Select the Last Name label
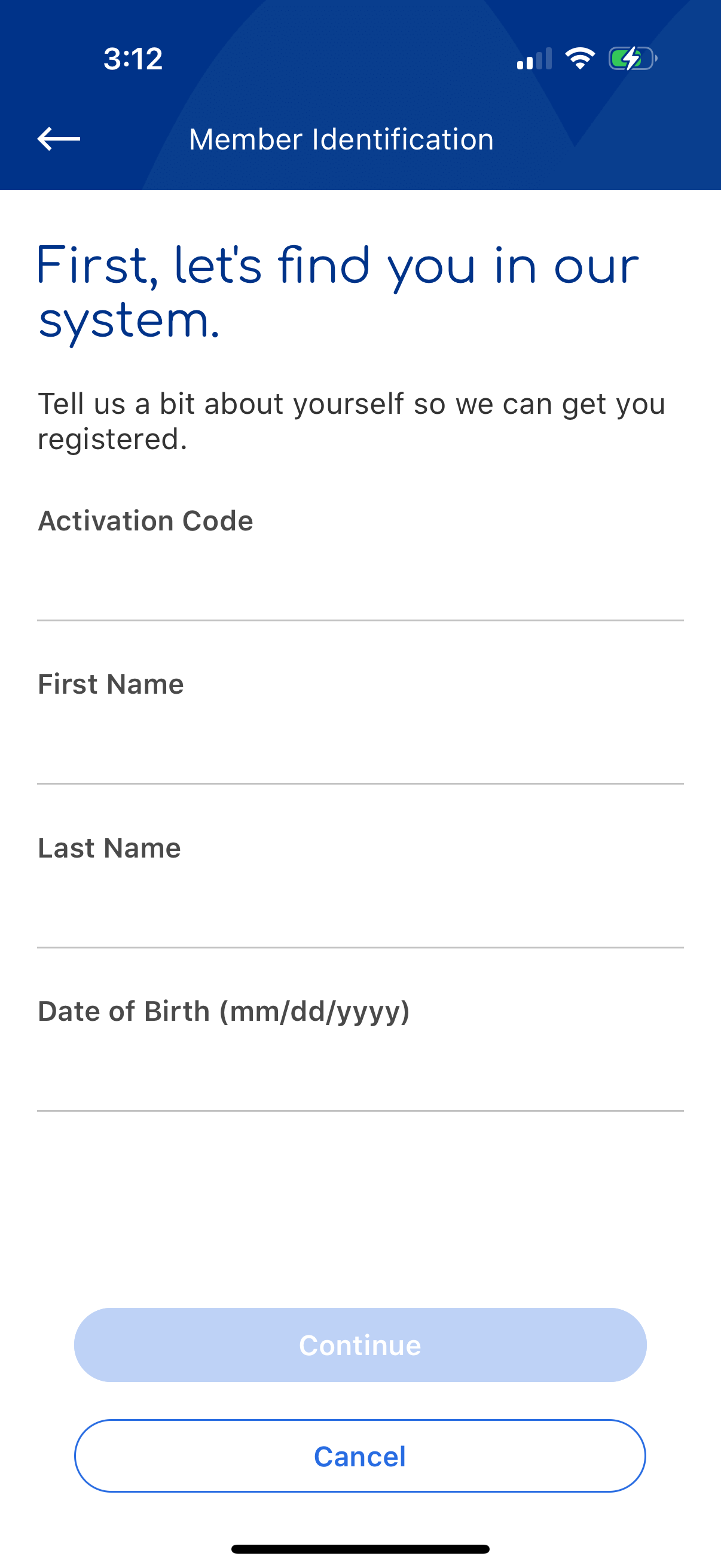This screenshot has height=1568, width=721. (109, 847)
